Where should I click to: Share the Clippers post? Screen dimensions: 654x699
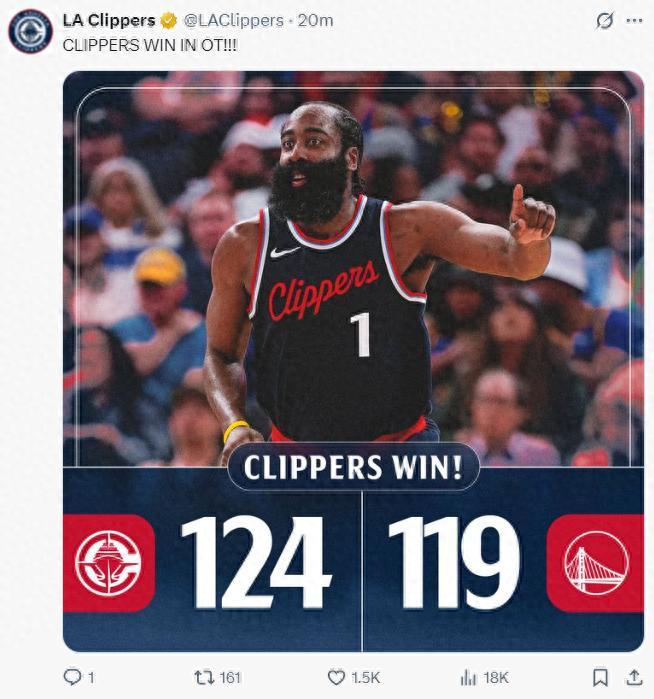tap(633, 677)
